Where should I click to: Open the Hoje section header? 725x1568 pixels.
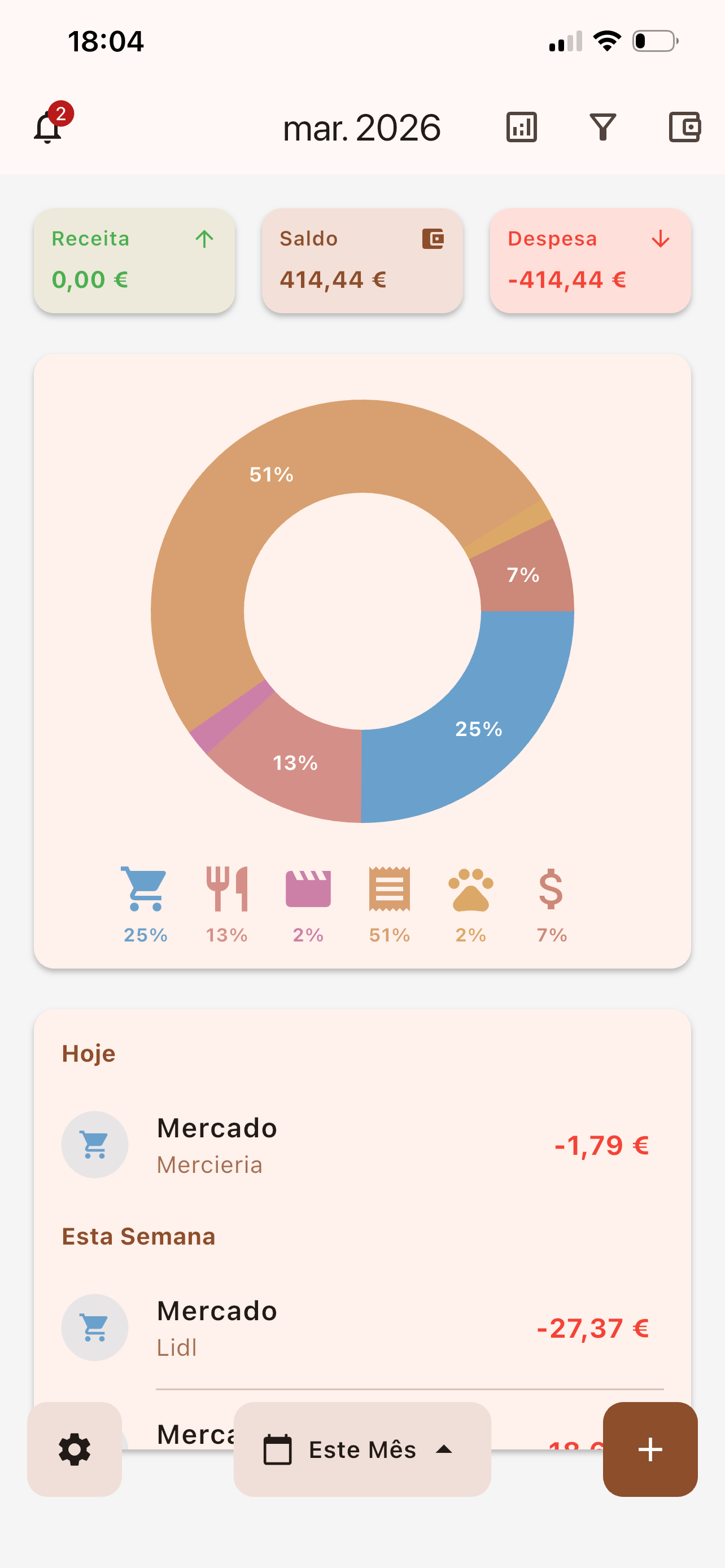(89, 1054)
